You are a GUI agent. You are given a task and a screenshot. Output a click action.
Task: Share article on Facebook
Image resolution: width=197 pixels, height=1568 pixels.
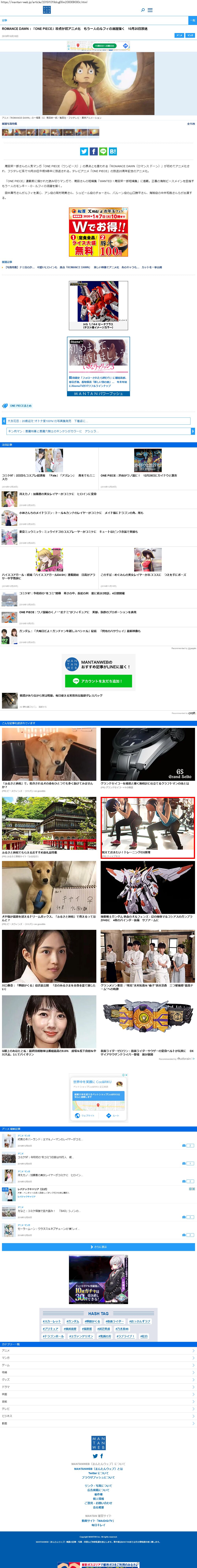click(x=93, y=151)
